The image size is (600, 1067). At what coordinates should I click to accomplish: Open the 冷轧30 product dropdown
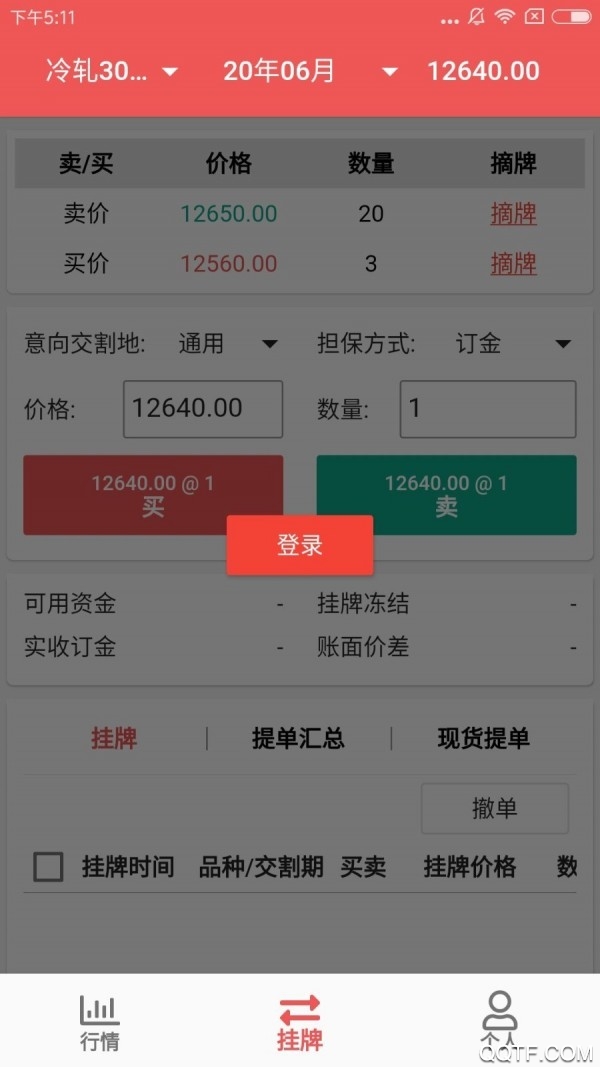pos(111,71)
